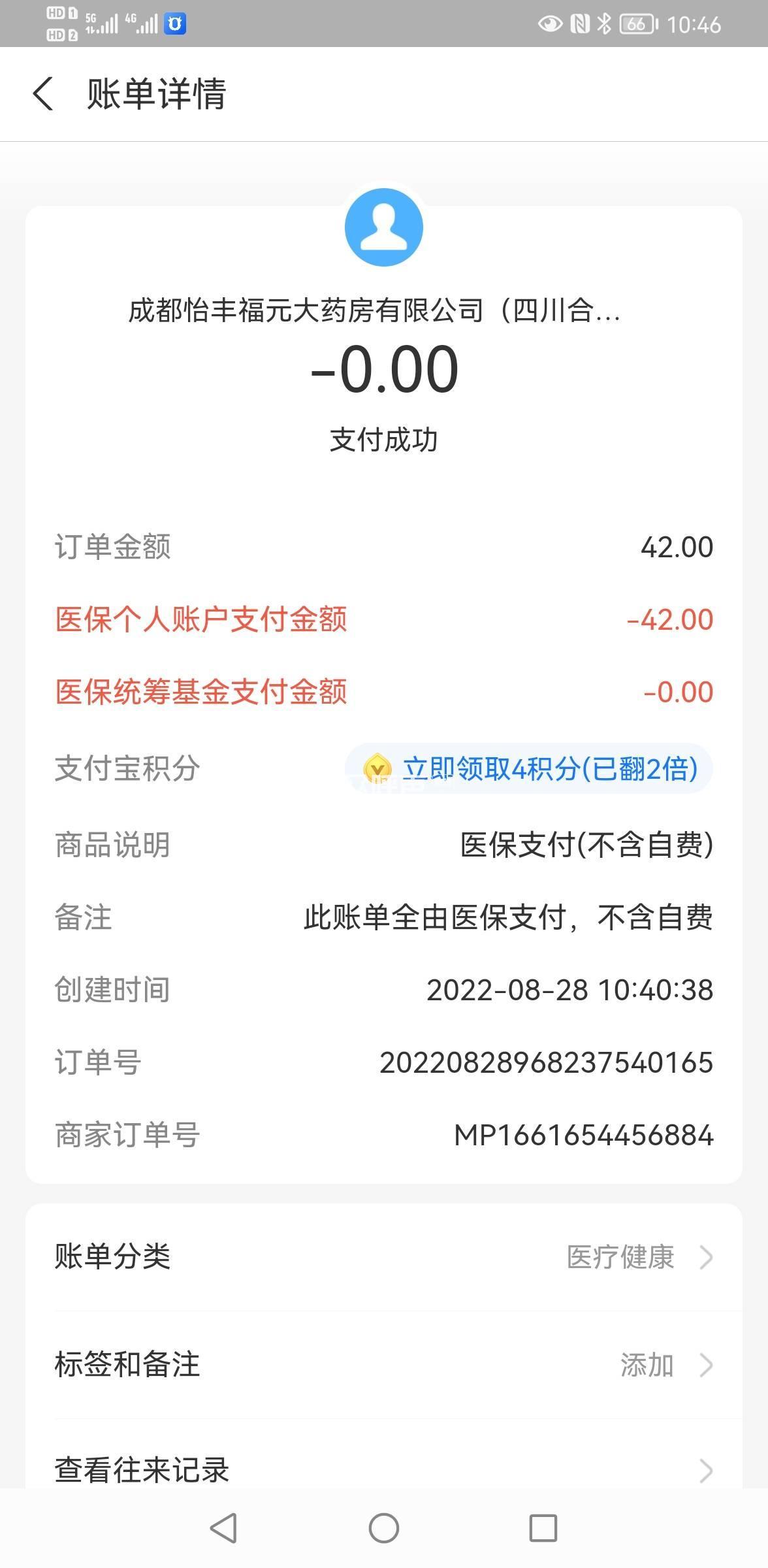Open 查看往来记录 via its chevron
This screenshot has width=768, height=1568.
tap(707, 1471)
